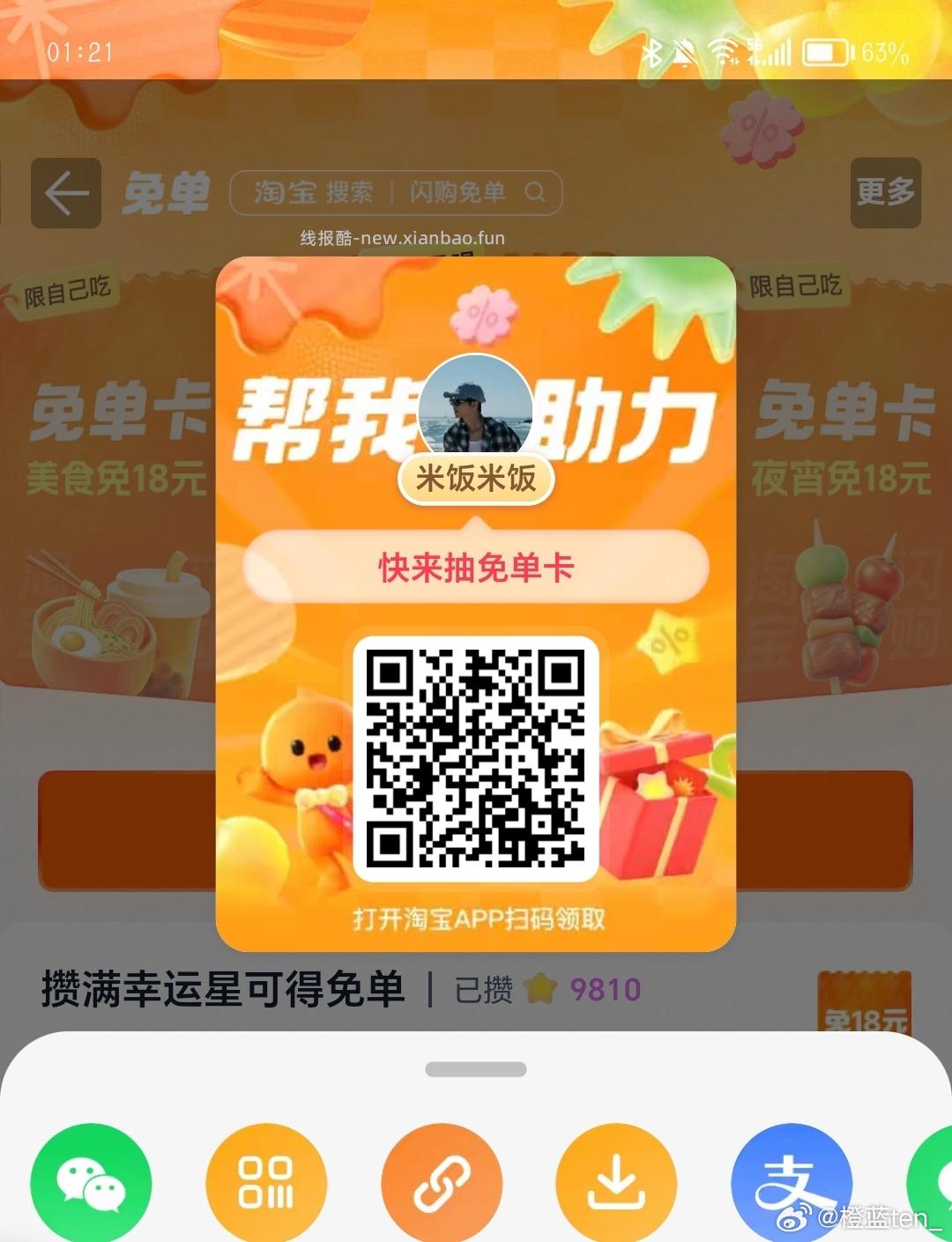Image resolution: width=952 pixels, height=1242 pixels.
Task: Save the image using the download icon
Action: pos(616,1184)
